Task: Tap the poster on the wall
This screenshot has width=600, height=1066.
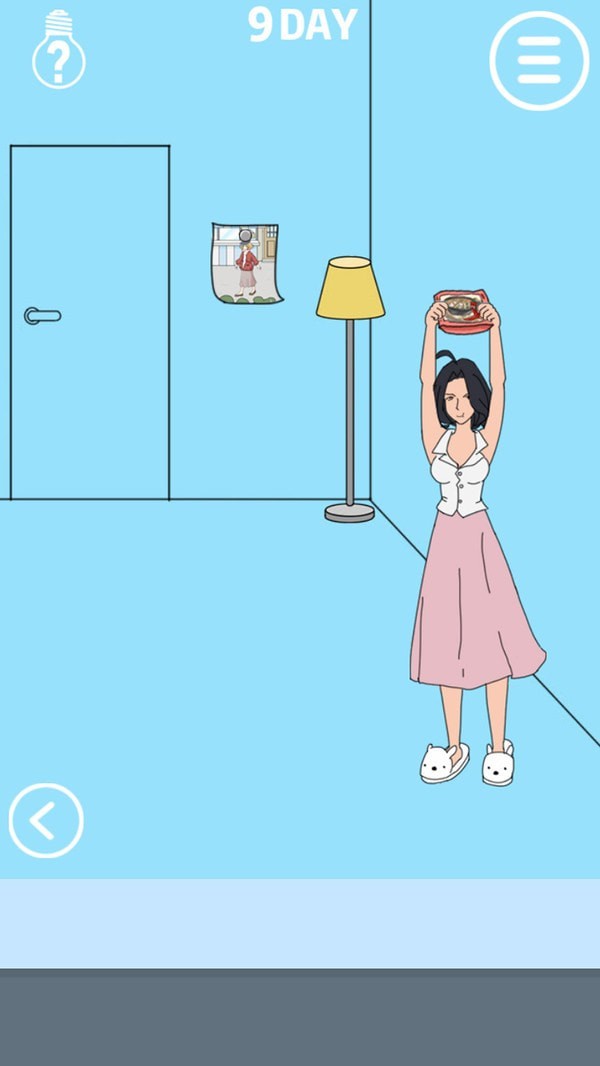Action: 246,263
